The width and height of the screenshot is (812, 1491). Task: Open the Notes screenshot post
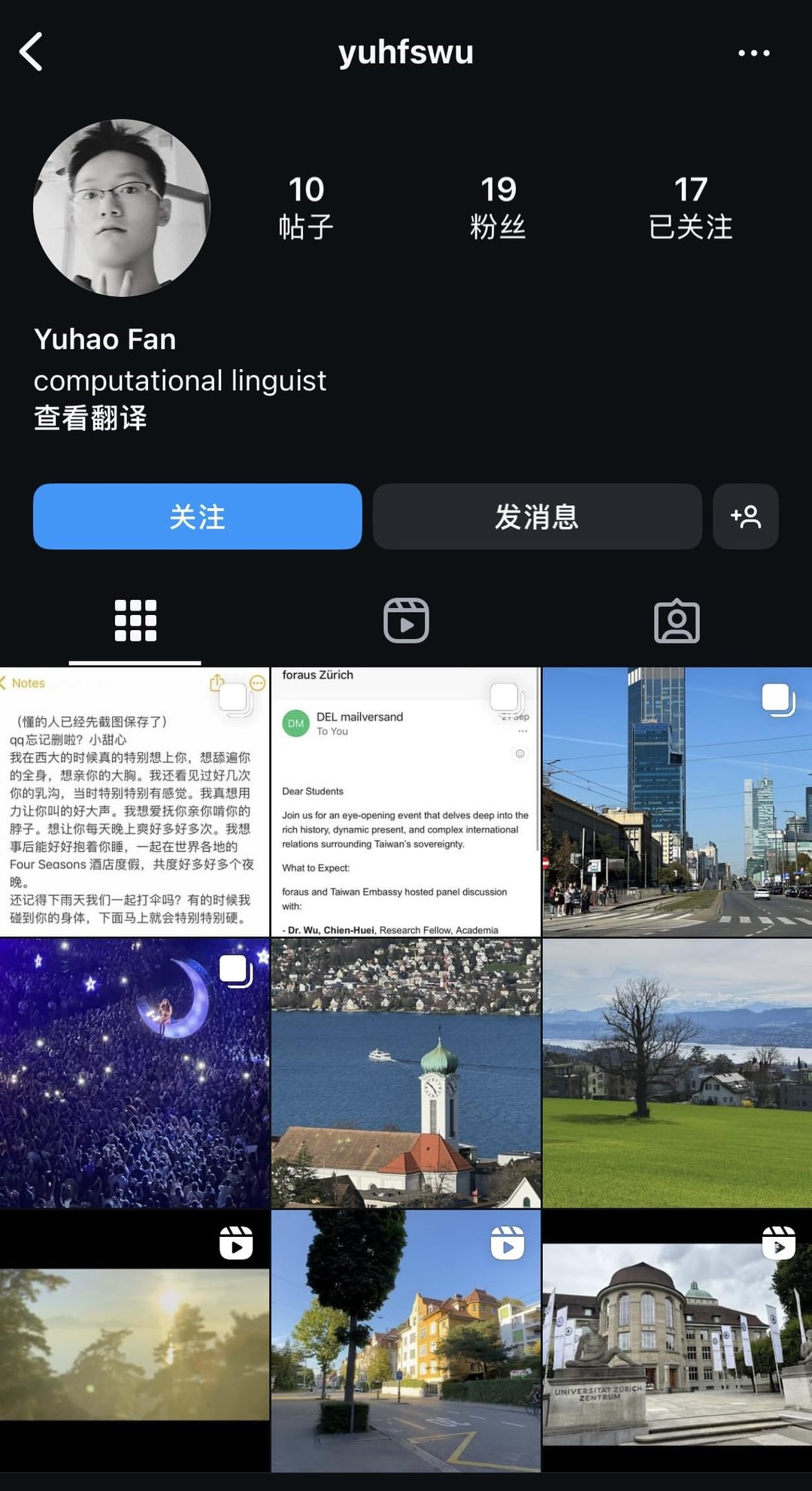[x=135, y=802]
